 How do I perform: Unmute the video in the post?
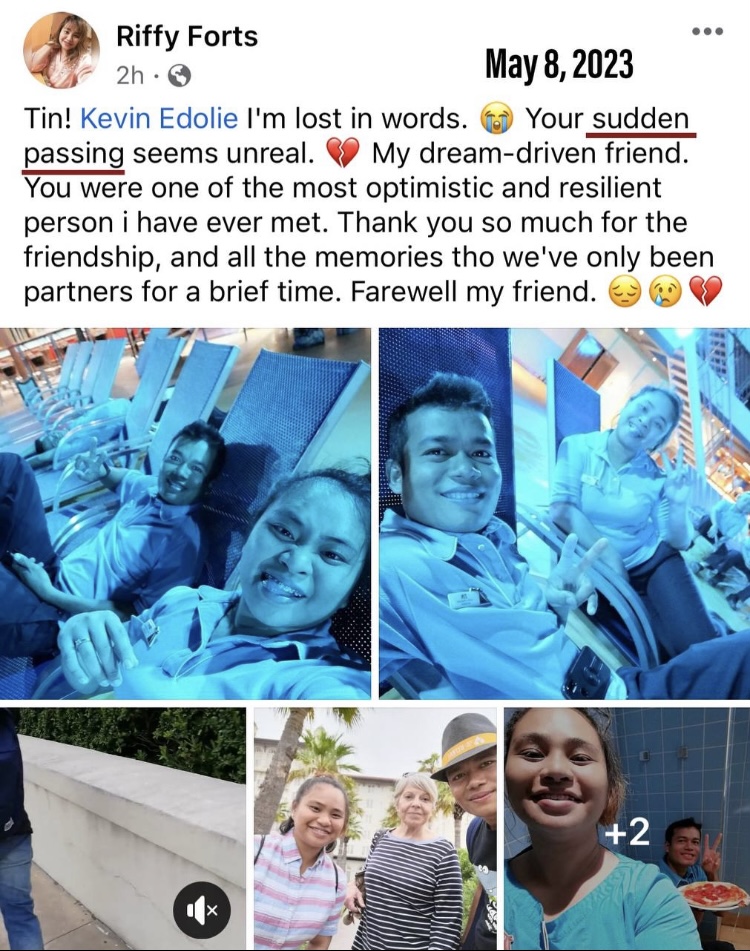click(x=201, y=909)
